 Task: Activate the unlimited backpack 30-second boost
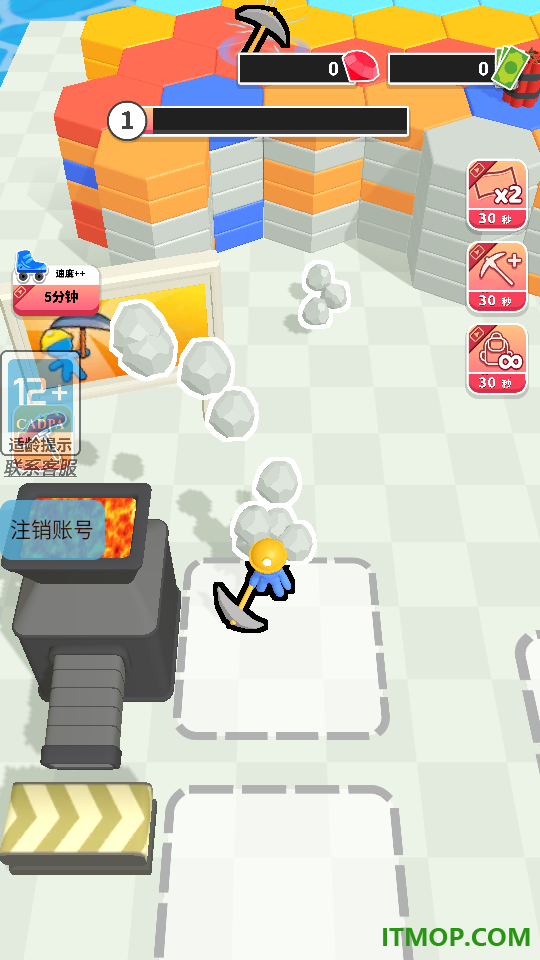[497, 359]
